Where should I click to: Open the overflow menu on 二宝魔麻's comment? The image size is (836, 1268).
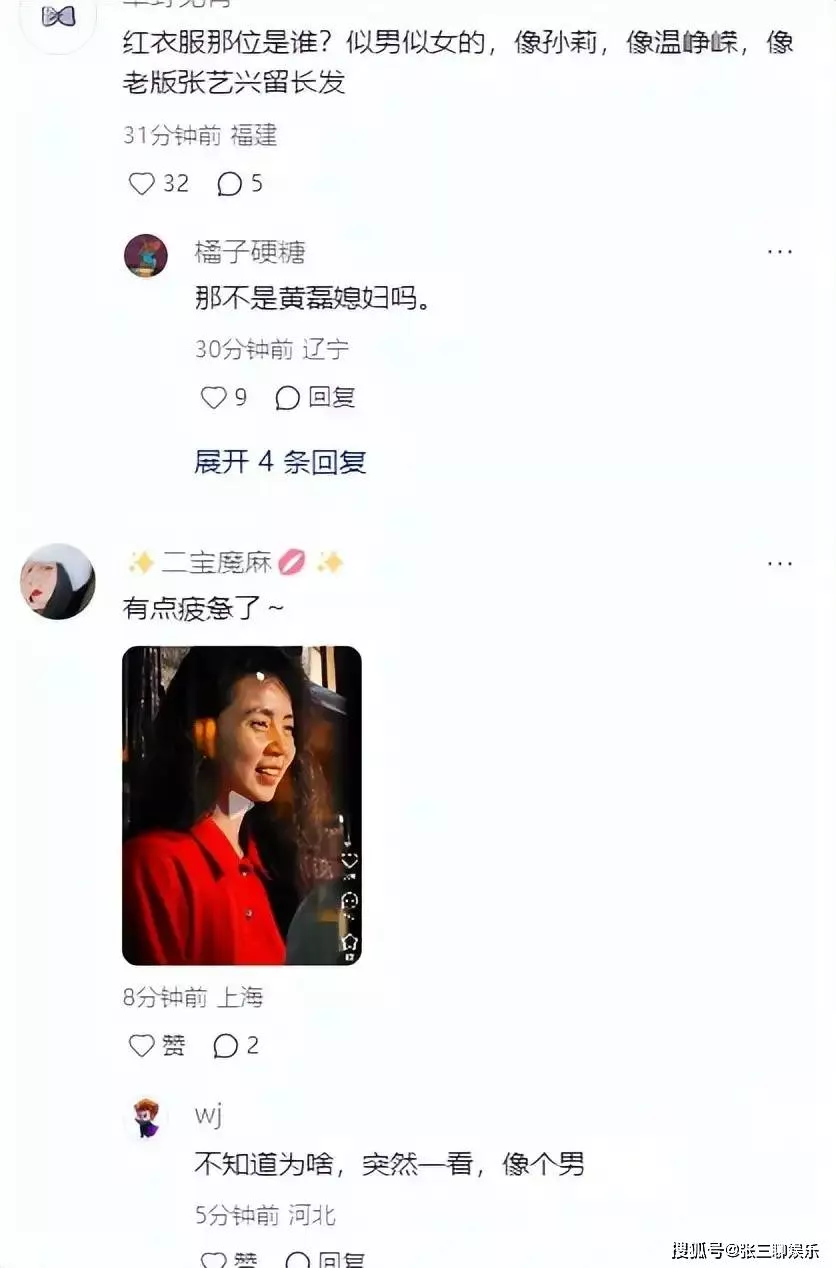point(780,564)
